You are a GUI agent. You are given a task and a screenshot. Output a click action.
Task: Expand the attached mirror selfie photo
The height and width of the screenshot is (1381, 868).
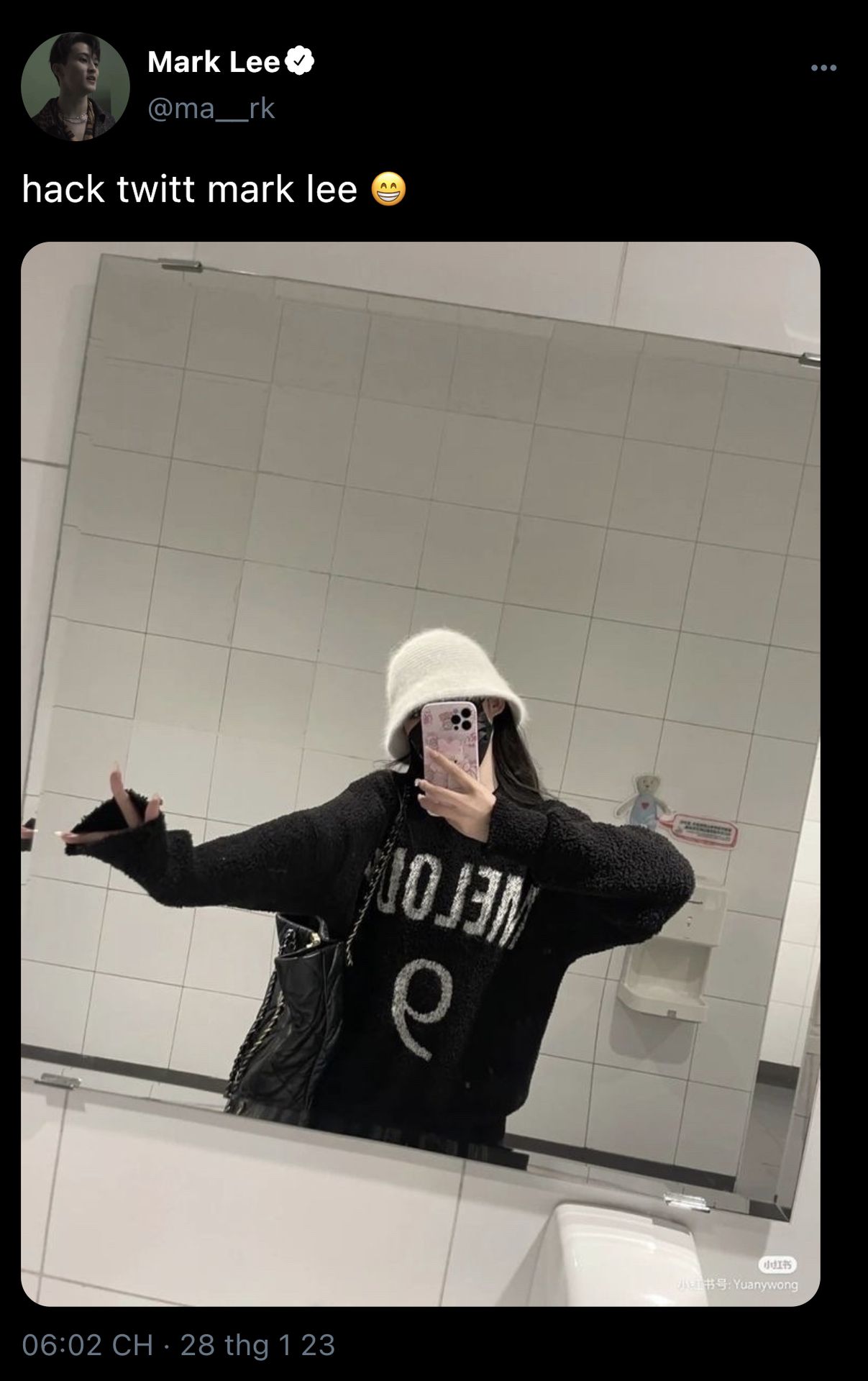pos(420,774)
